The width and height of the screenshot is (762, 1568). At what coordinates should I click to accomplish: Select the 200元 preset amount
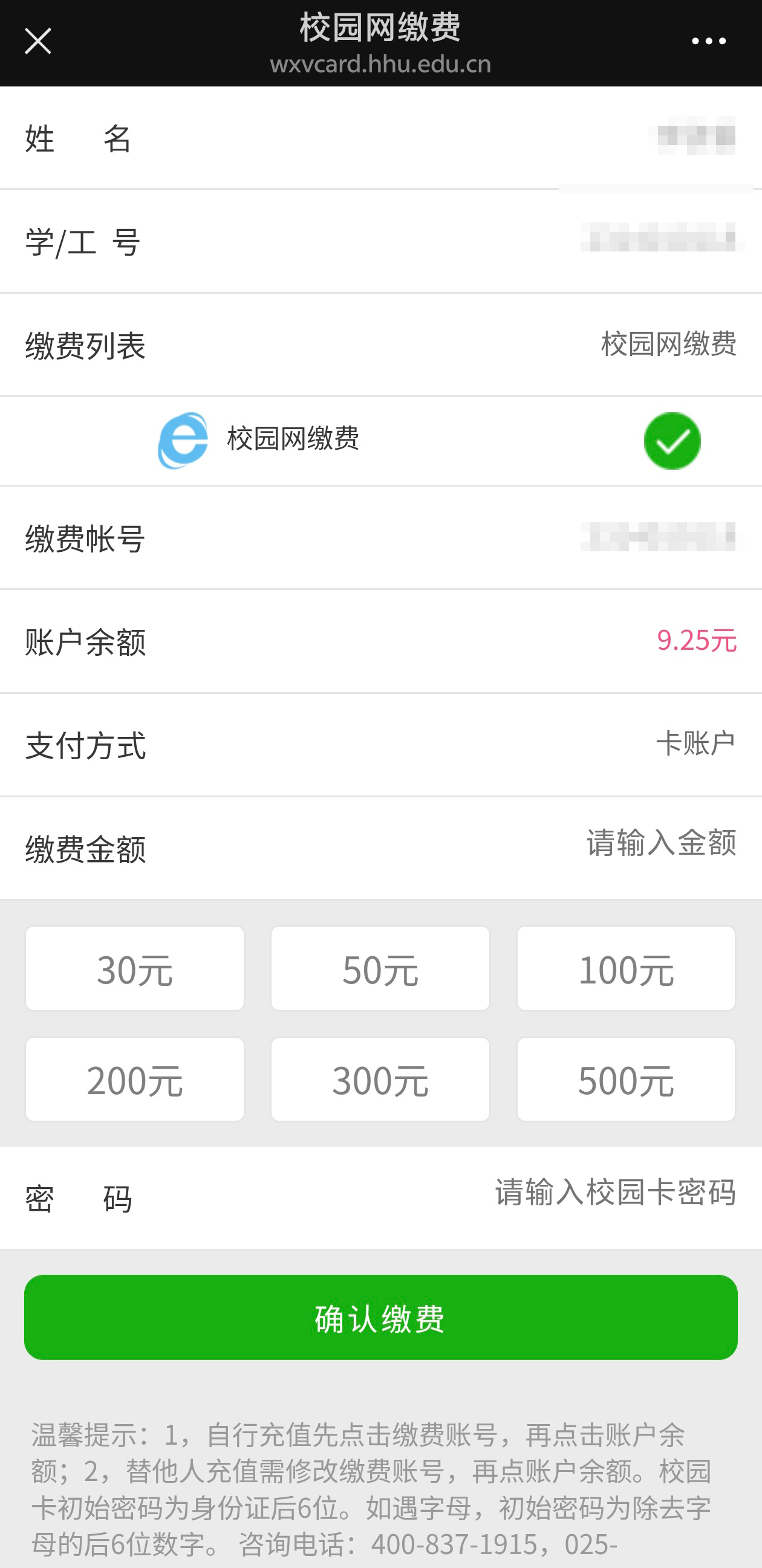click(135, 1079)
